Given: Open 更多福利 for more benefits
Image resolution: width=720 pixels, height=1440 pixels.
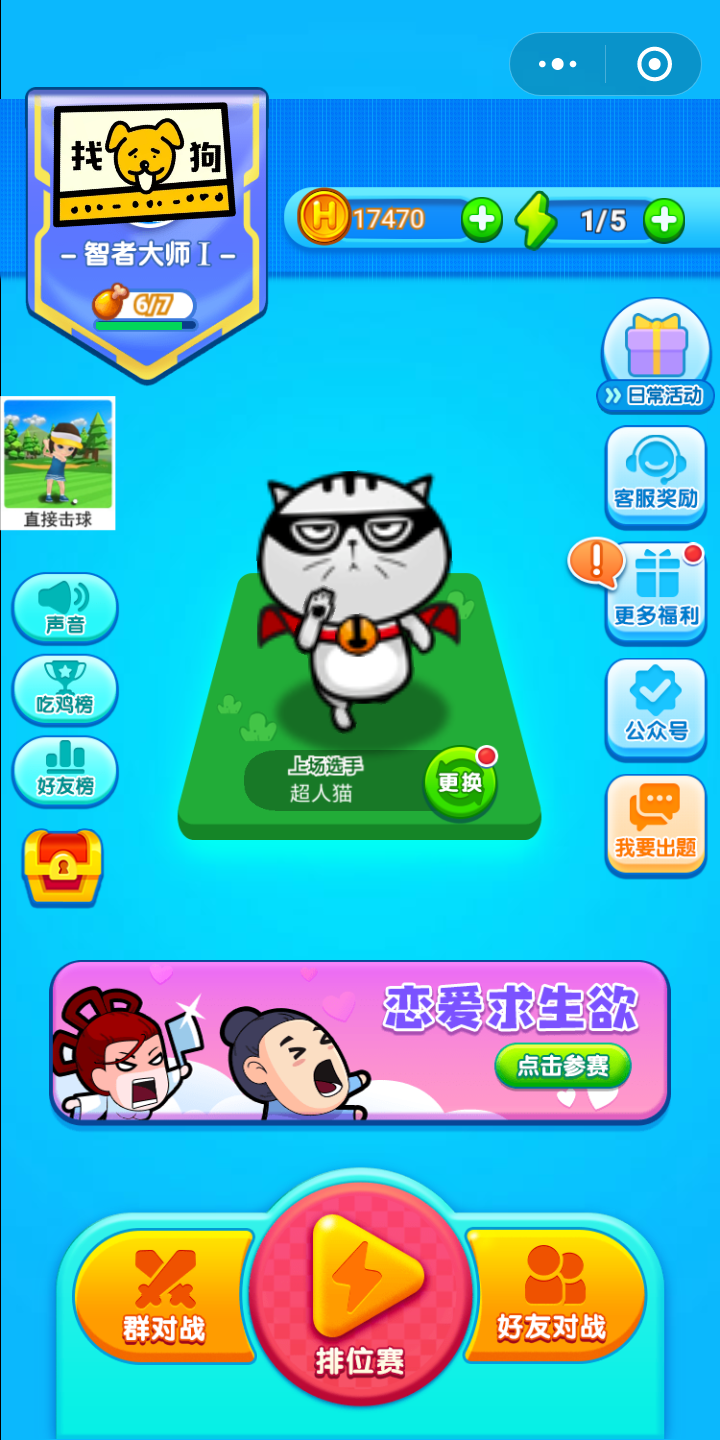Looking at the screenshot, I should point(656,592).
